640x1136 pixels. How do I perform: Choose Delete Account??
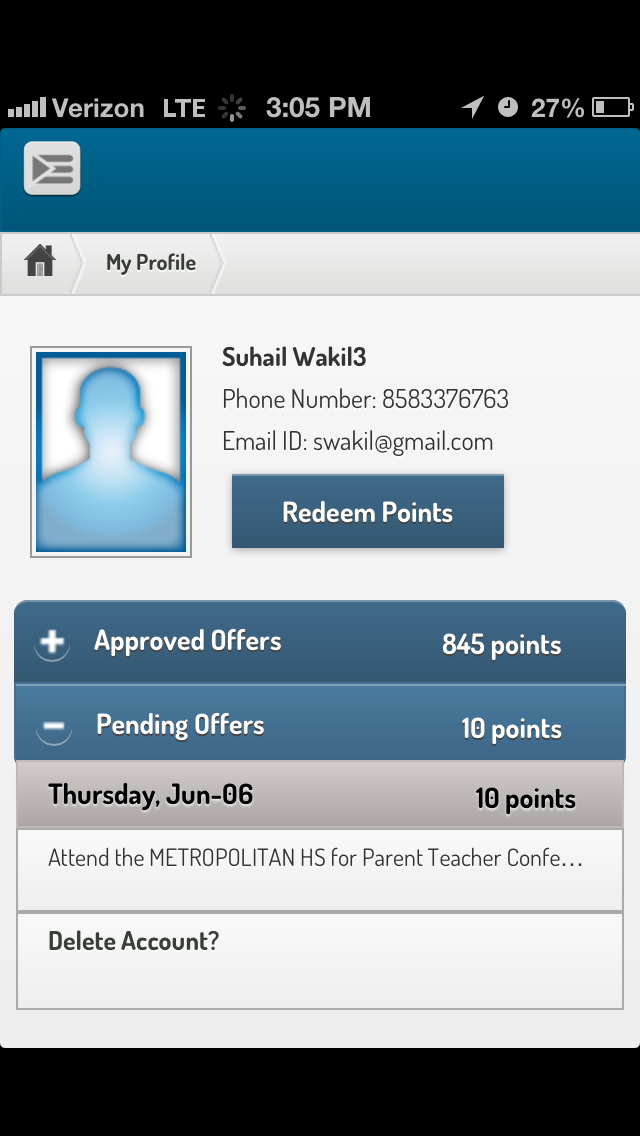pyautogui.click(x=320, y=960)
